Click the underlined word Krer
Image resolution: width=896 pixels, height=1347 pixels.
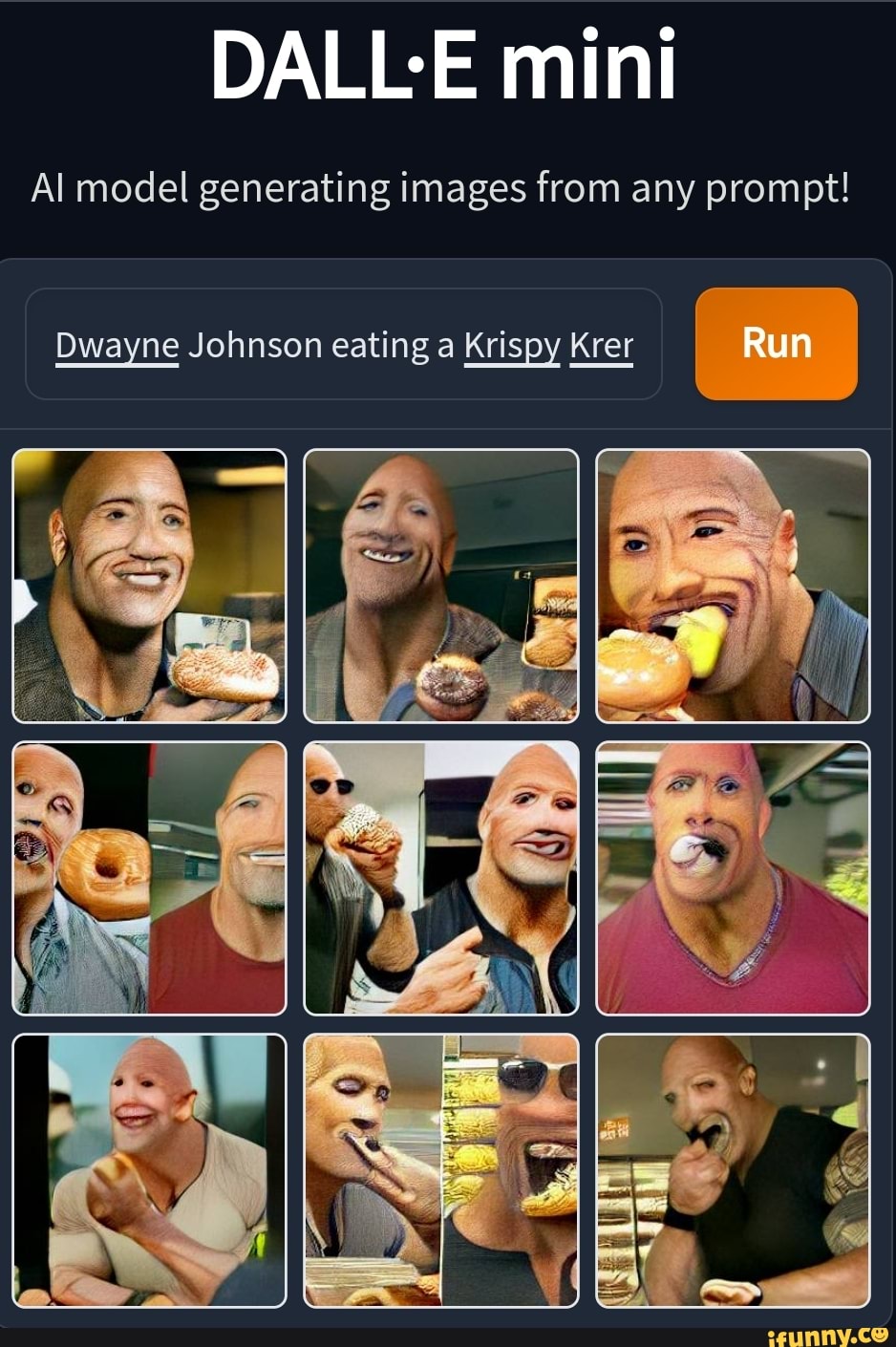[x=600, y=345]
